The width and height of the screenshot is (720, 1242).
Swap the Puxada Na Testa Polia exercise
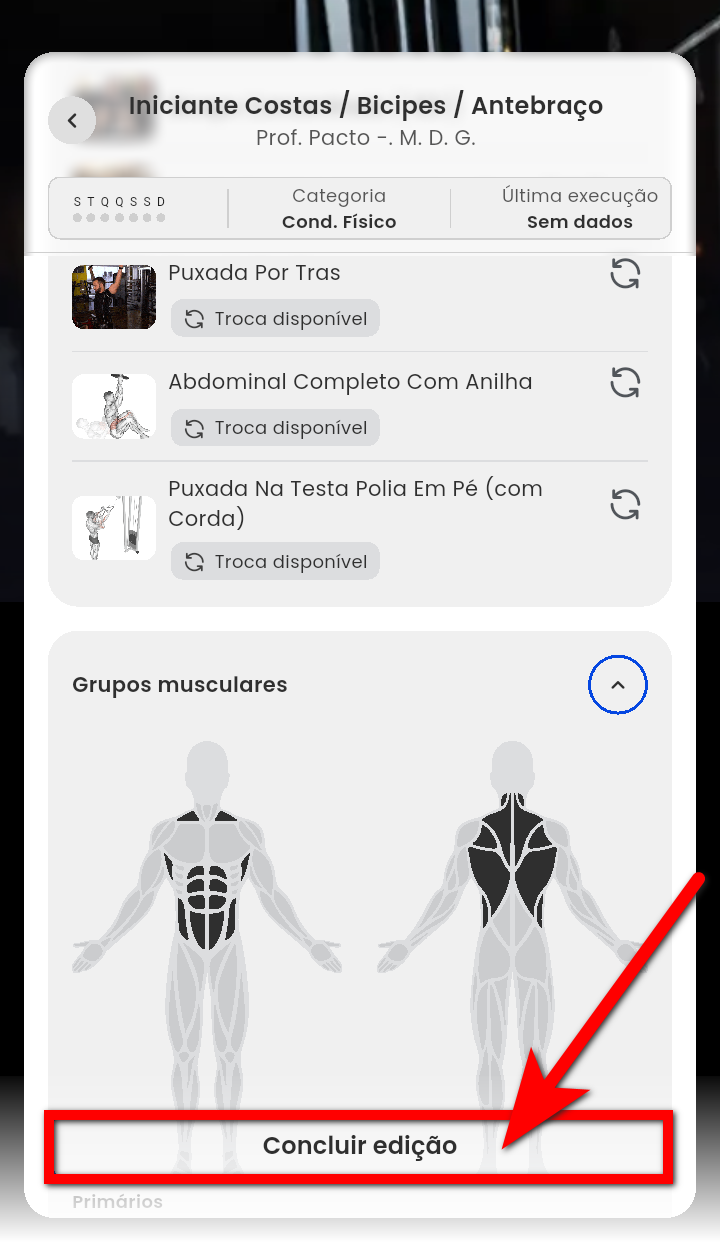click(625, 504)
